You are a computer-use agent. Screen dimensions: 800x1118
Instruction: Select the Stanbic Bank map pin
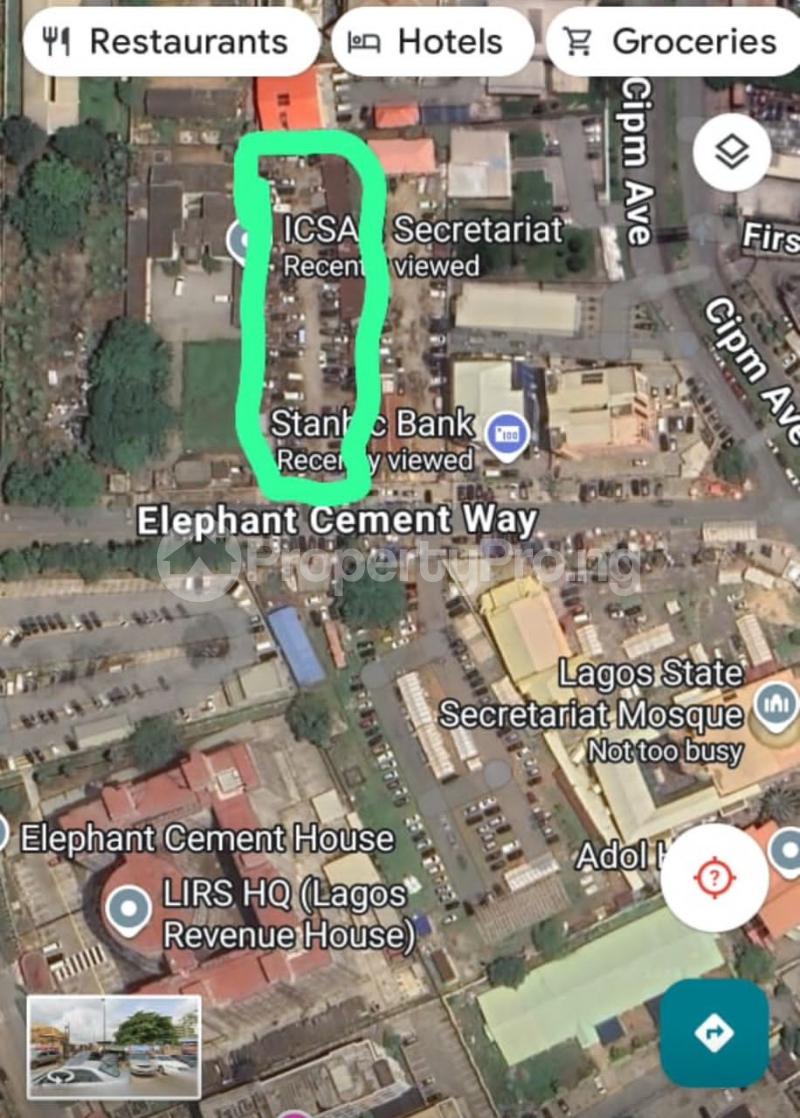[x=504, y=432]
